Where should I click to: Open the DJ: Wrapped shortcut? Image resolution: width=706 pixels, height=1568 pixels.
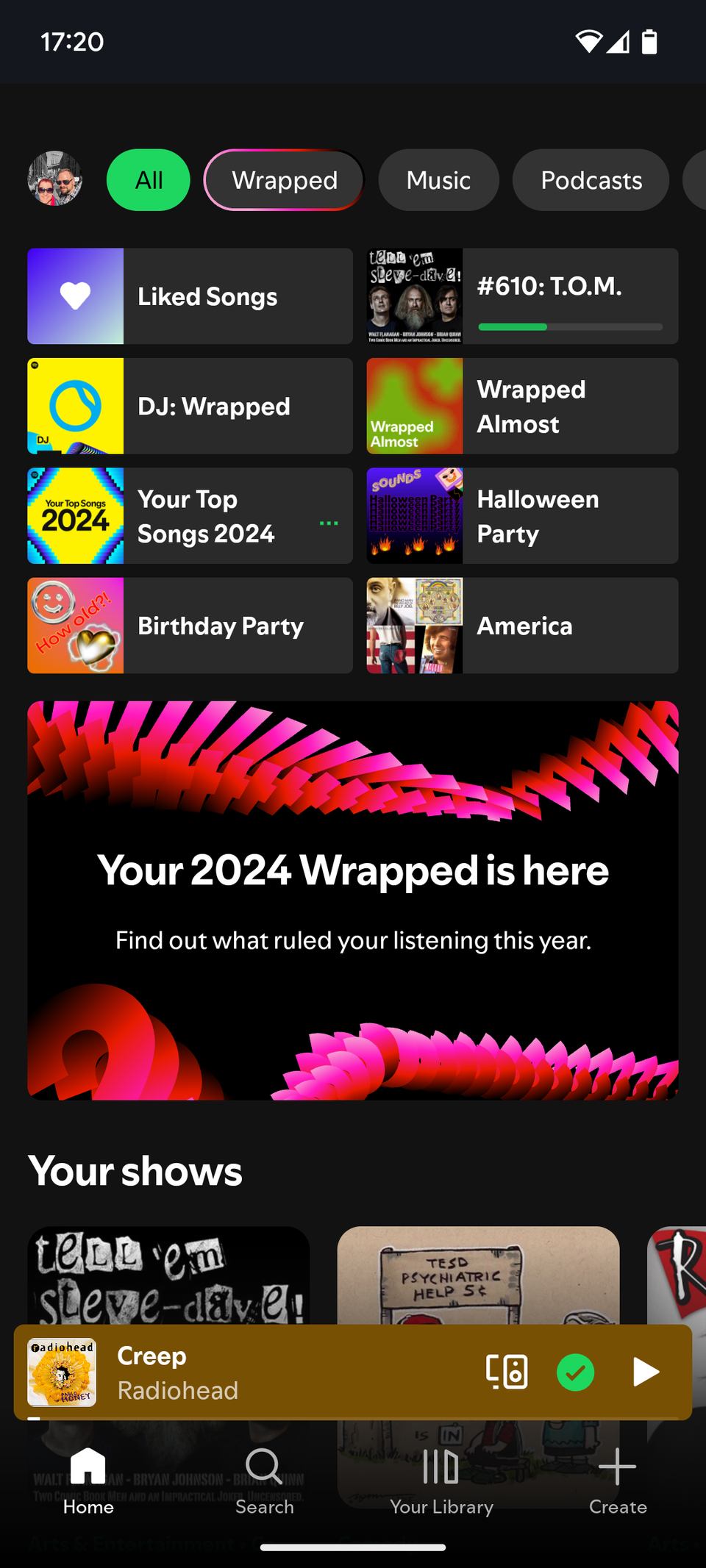point(189,406)
